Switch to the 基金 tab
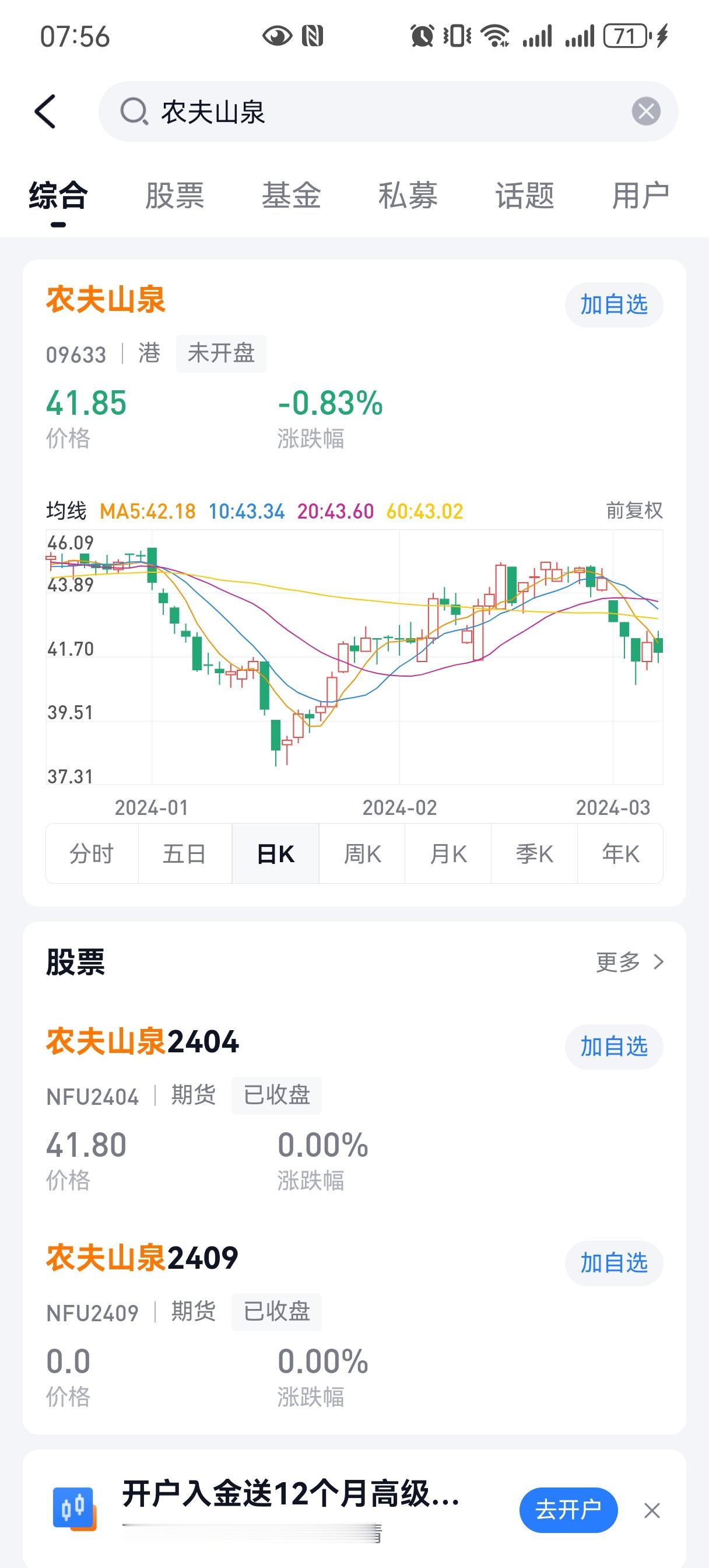The width and height of the screenshot is (709, 1568). click(291, 196)
